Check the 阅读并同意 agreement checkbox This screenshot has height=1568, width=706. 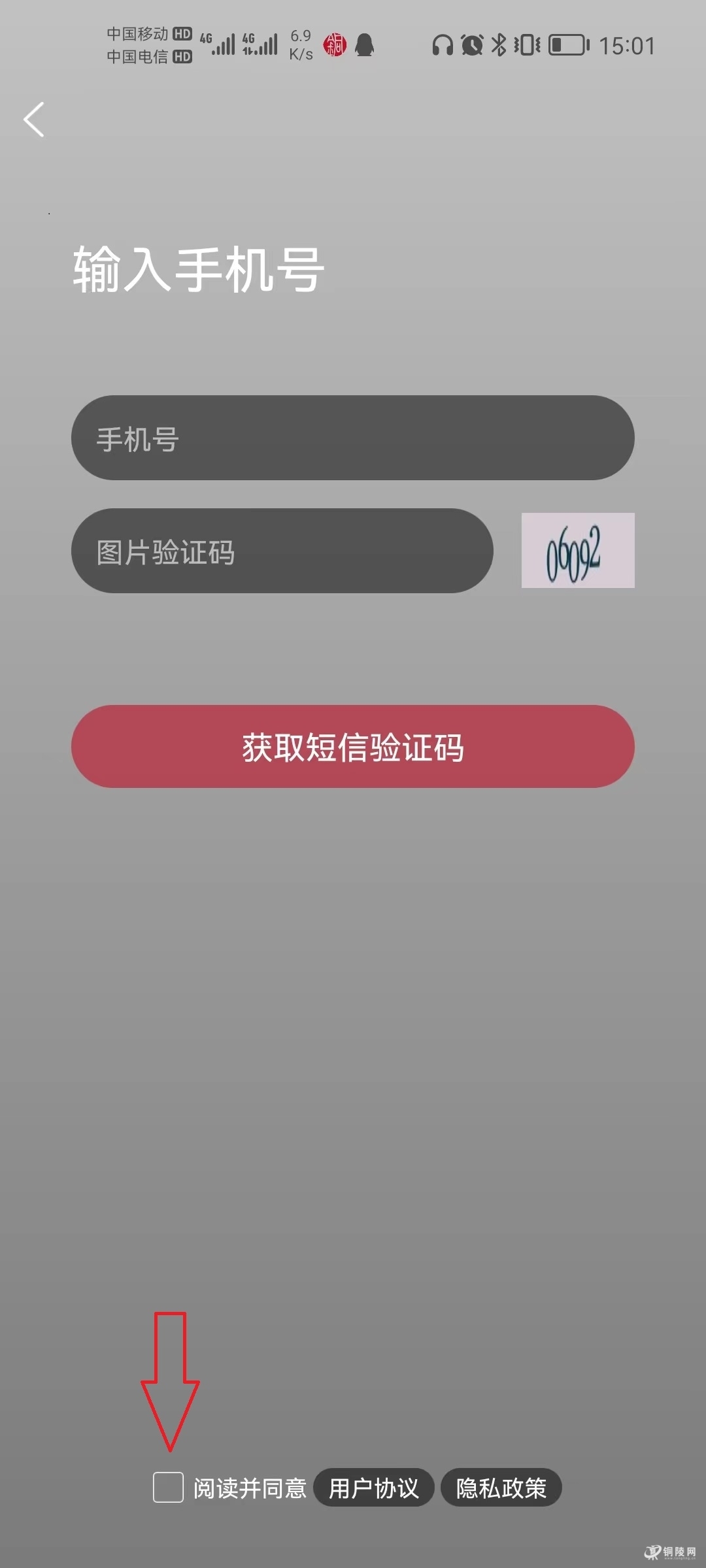[x=168, y=1487]
